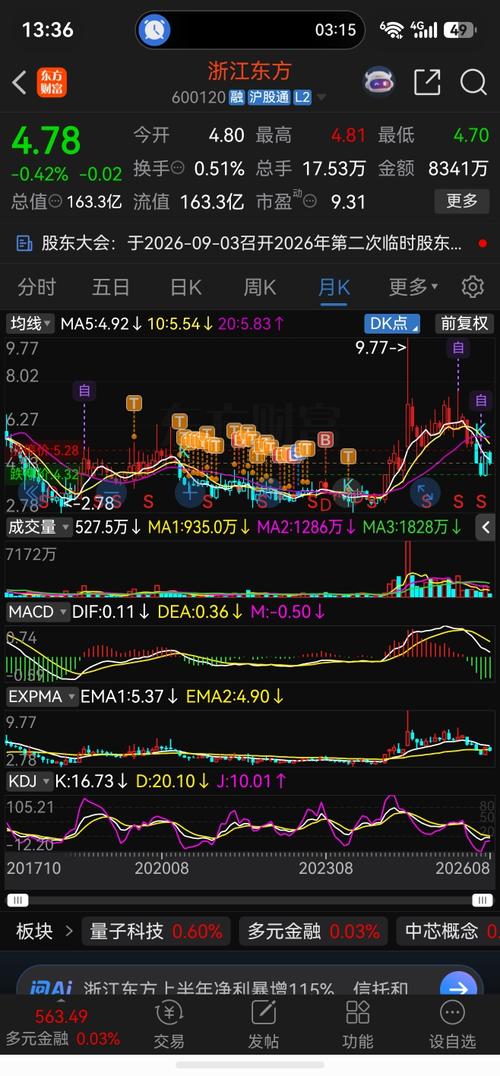
Task: Open the 股东大会 announcement row
Action: (x=250, y=243)
